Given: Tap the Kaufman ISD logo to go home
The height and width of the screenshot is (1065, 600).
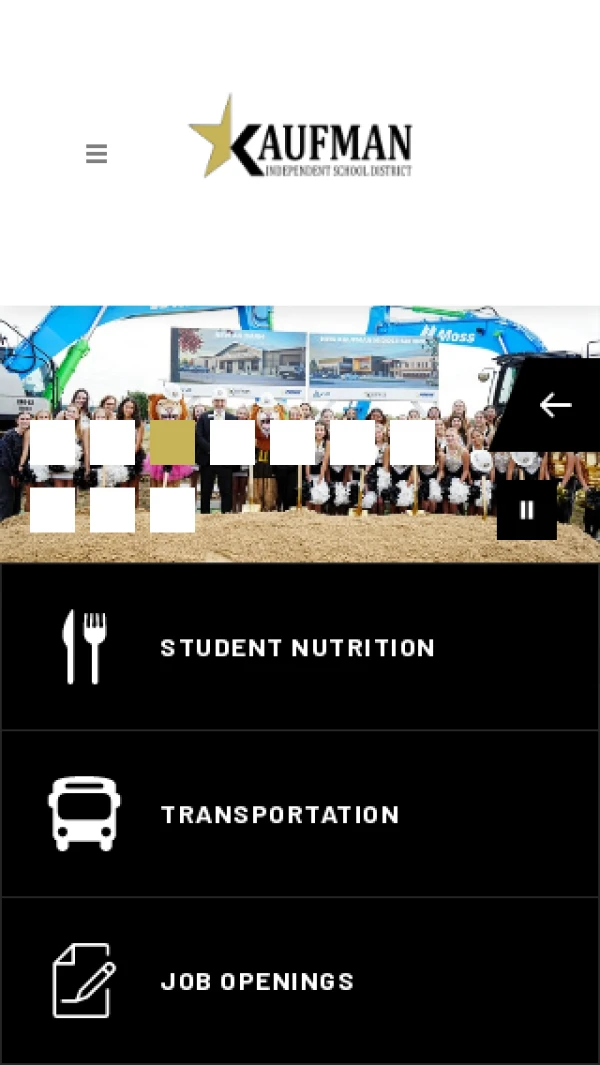Looking at the screenshot, I should (x=300, y=136).
